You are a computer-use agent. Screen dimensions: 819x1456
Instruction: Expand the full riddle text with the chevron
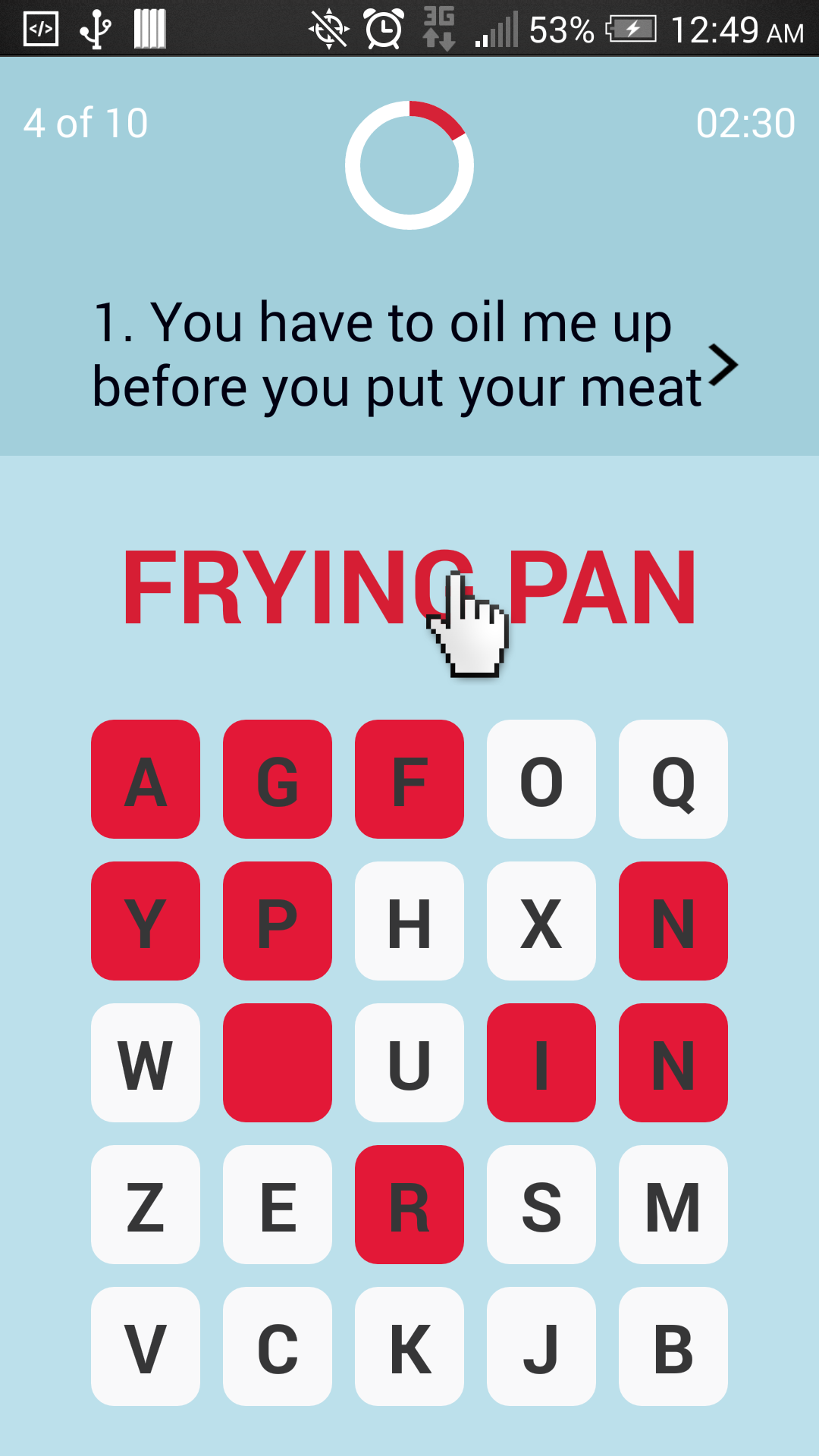tap(726, 364)
